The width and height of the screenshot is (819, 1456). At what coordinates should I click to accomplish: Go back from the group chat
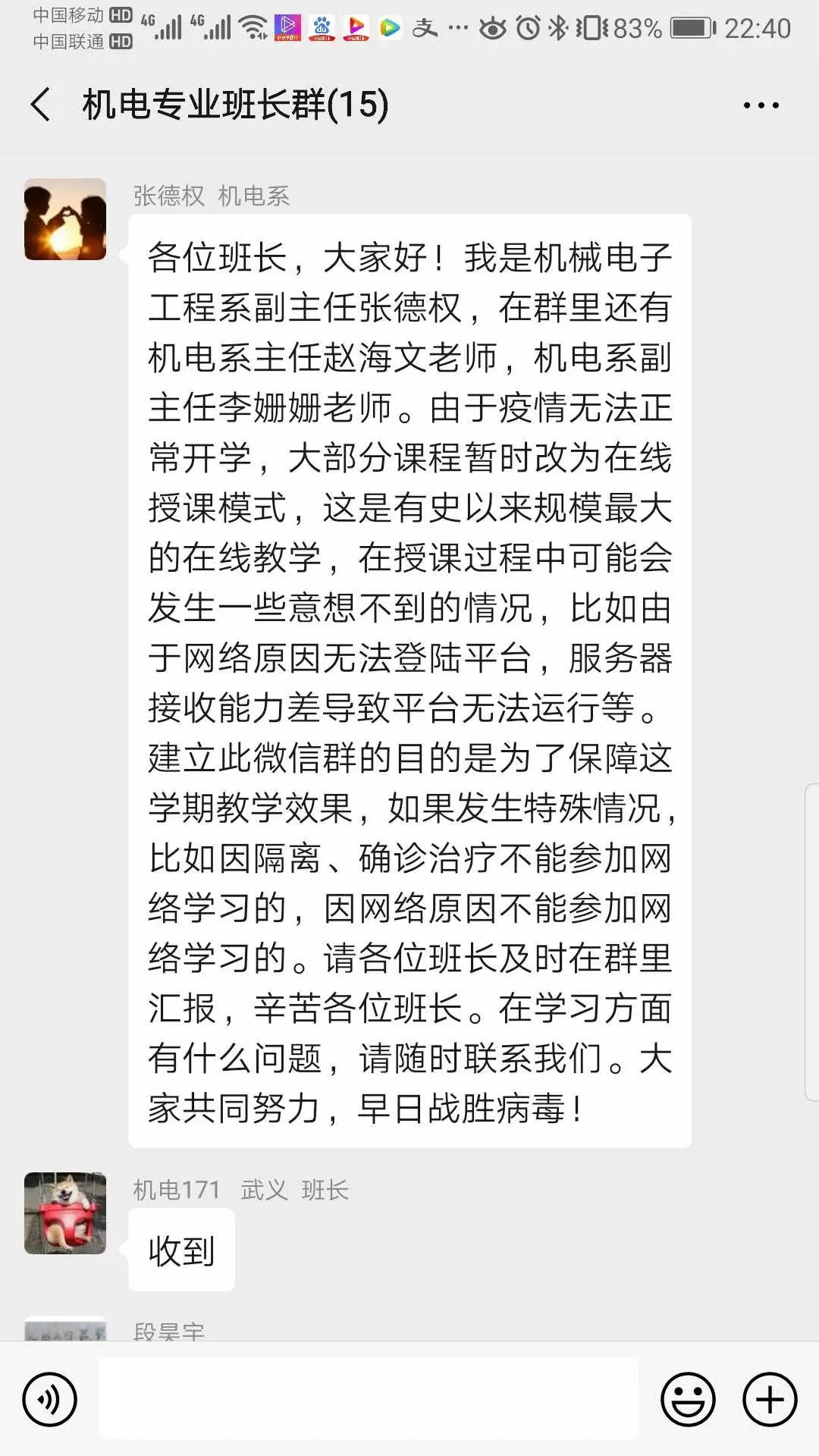pyautogui.click(x=42, y=105)
